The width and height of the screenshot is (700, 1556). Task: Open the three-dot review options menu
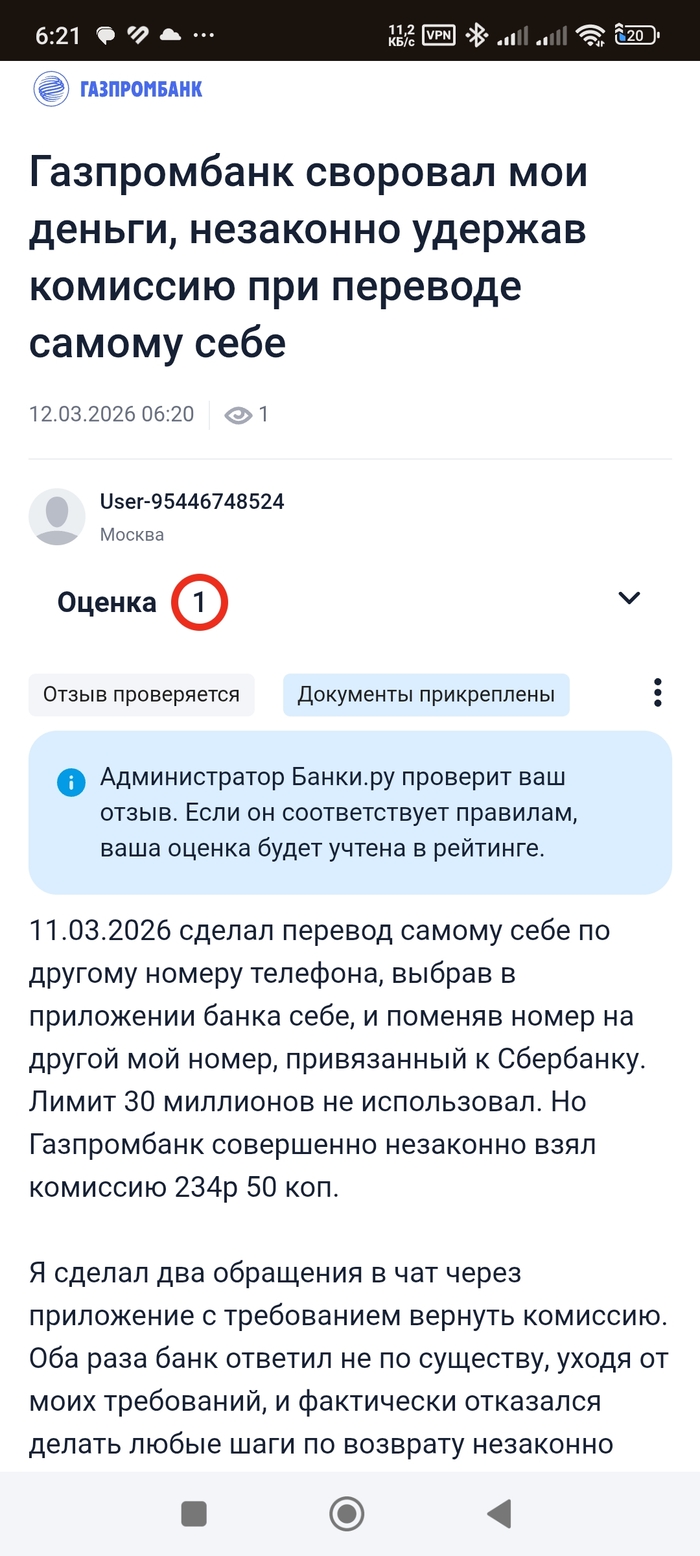(x=657, y=693)
